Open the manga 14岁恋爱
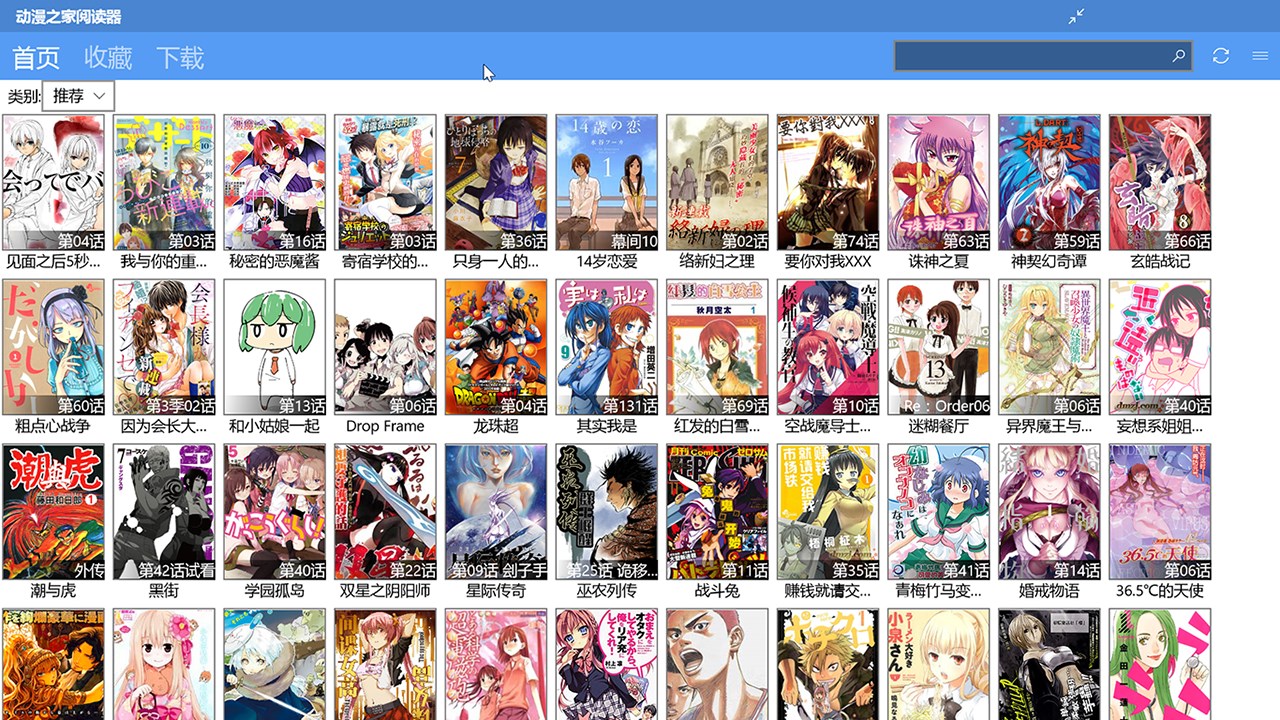The height and width of the screenshot is (720, 1280). (x=606, y=182)
